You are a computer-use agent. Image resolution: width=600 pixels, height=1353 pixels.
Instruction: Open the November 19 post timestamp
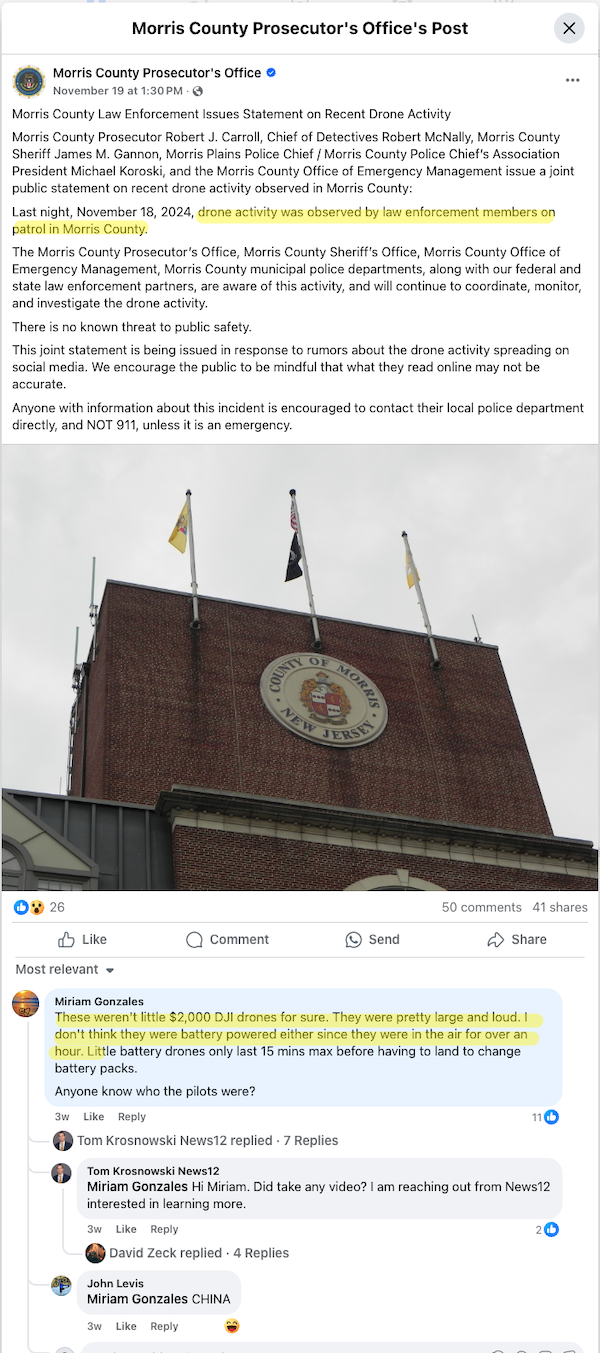(x=117, y=91)
